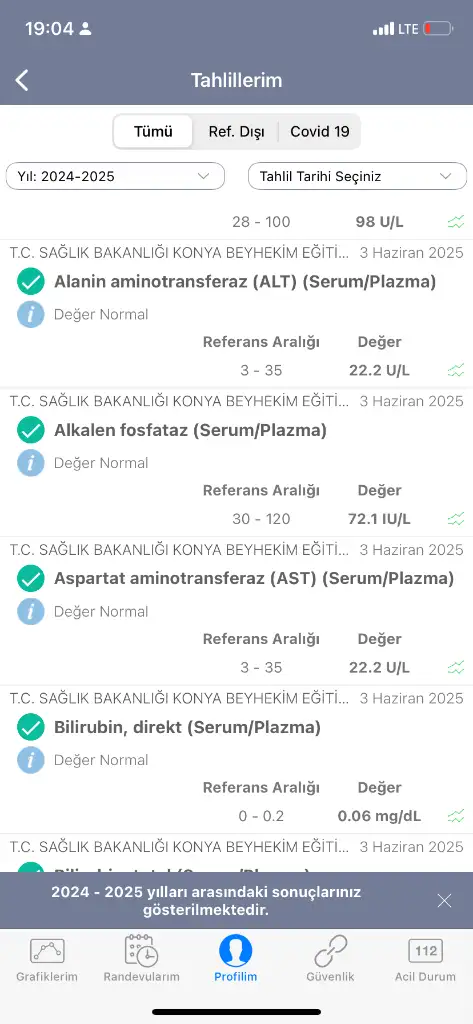The width and height of the screenshot is (473, 1024).
Task: Tap info icon under Alkalen fosfataz
Action: click(x=31, y=463)
